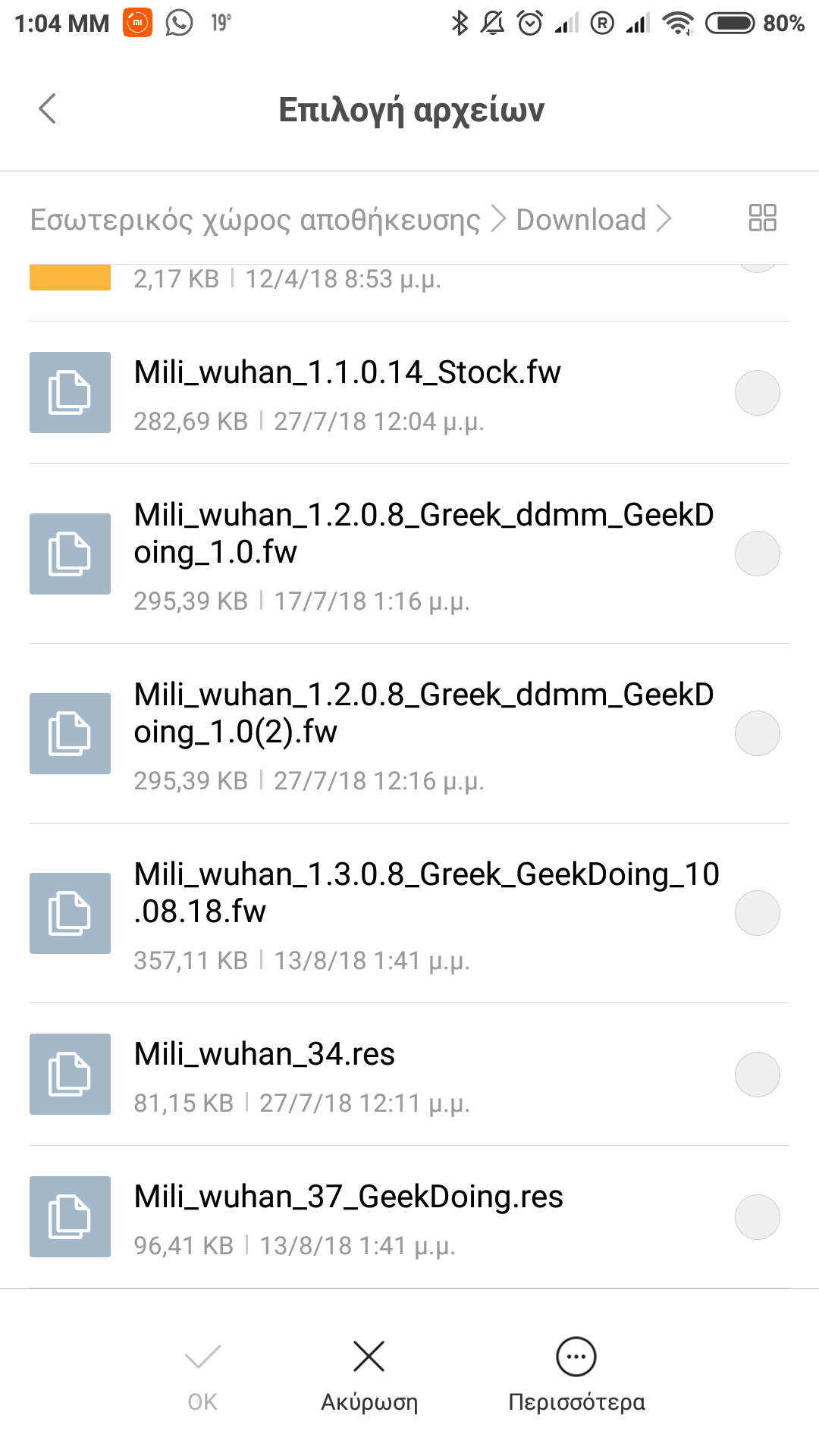The height and width of the screenshot is (1456, 819).
Task: Open Εσωτερικός χώρος αποθήκευσης in breadcrumb
Action: pyautogui.click(x=255, y=220)
